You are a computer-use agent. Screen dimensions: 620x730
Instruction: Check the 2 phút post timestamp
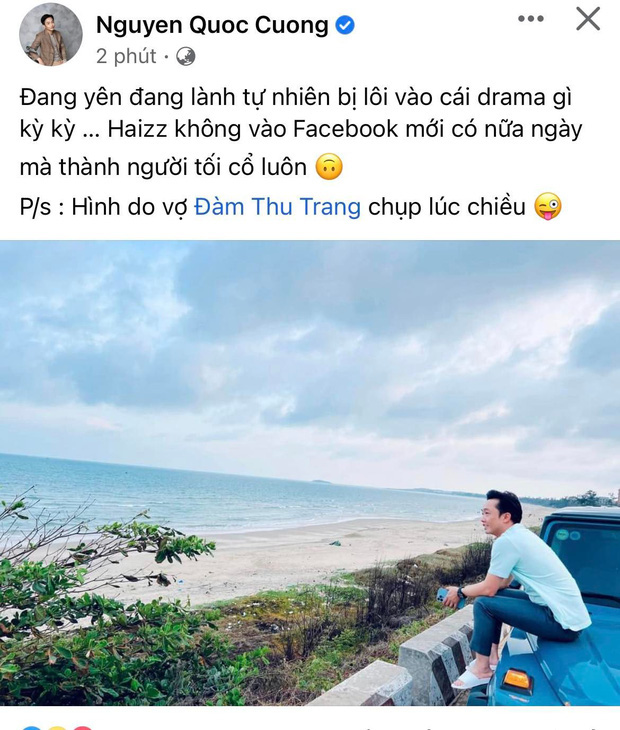[x=126, y=57]
